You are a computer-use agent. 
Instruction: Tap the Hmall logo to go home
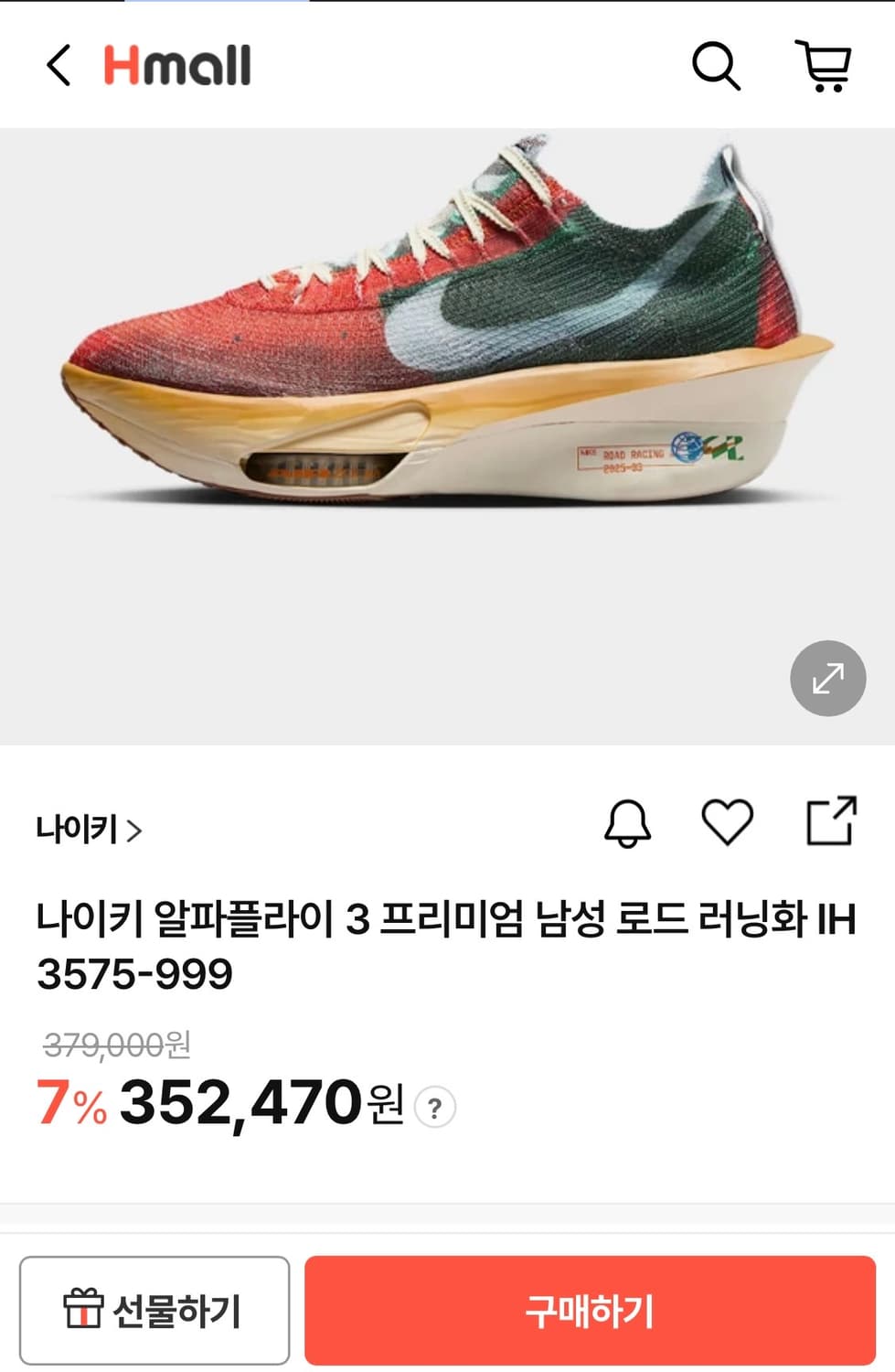pyautogui.click(x=174, y=64)
